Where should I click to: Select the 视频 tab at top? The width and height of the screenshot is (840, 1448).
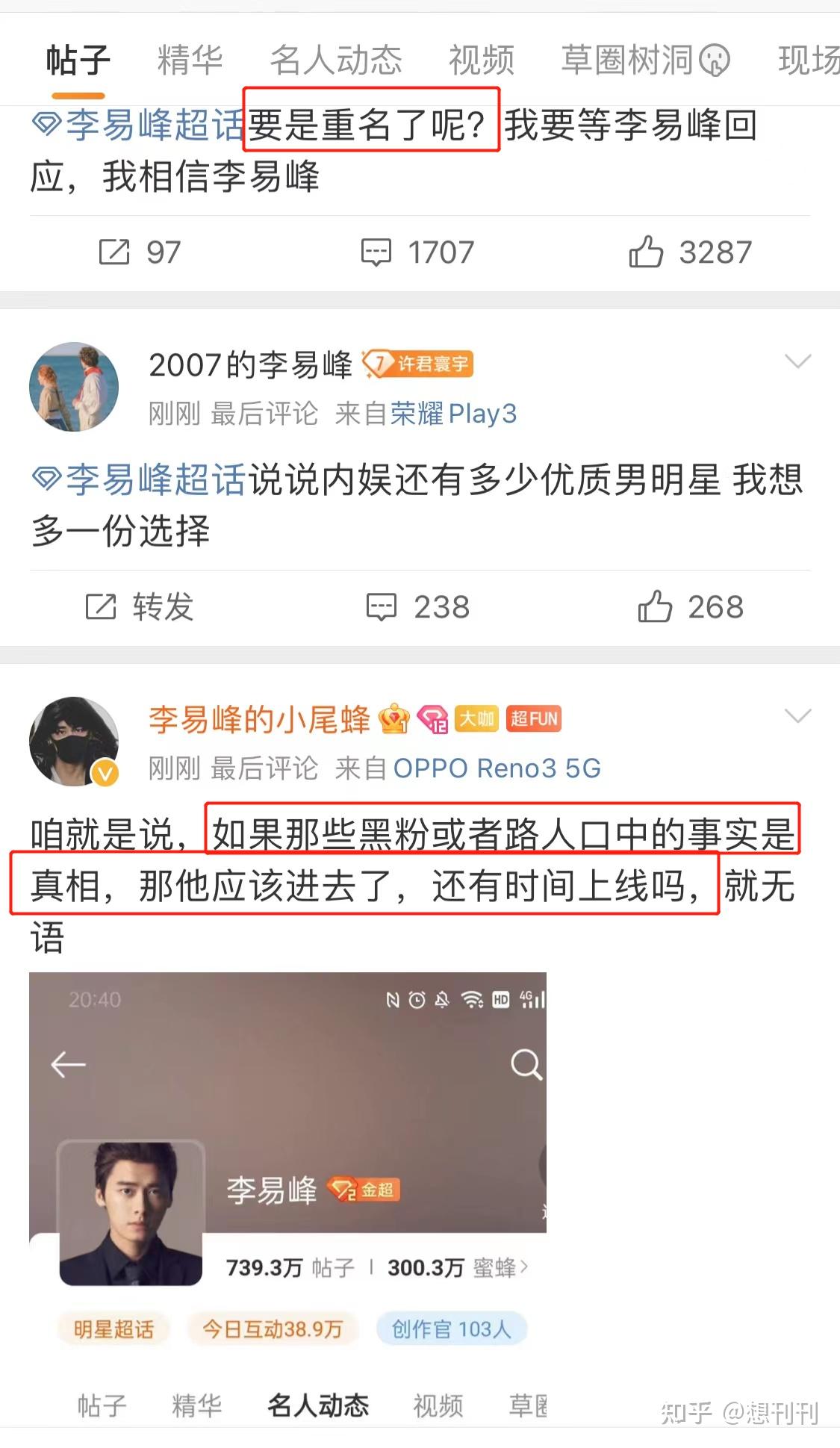pyautogui.click(x=482, y=60)
